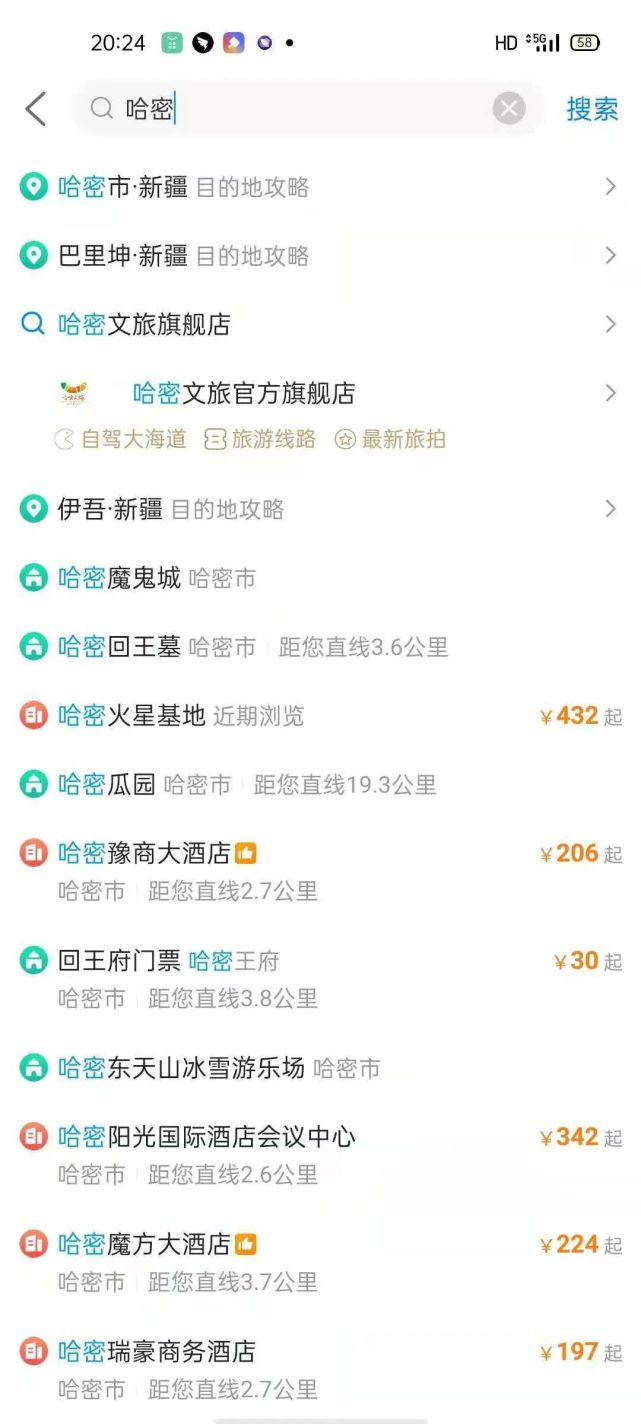Viewport: 641px width, 1424px height.
Task: Tap the 自驾大海道 tag
Action: click(x=121, y=439)
